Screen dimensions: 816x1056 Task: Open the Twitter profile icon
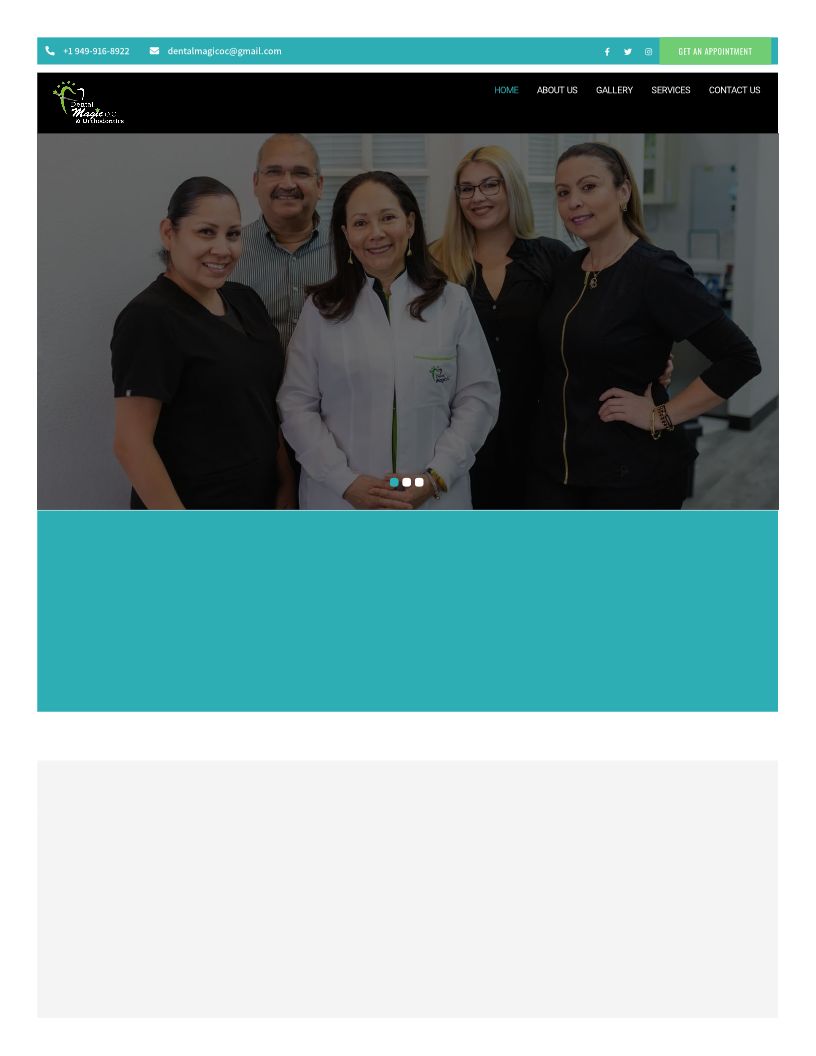(628, 52)
